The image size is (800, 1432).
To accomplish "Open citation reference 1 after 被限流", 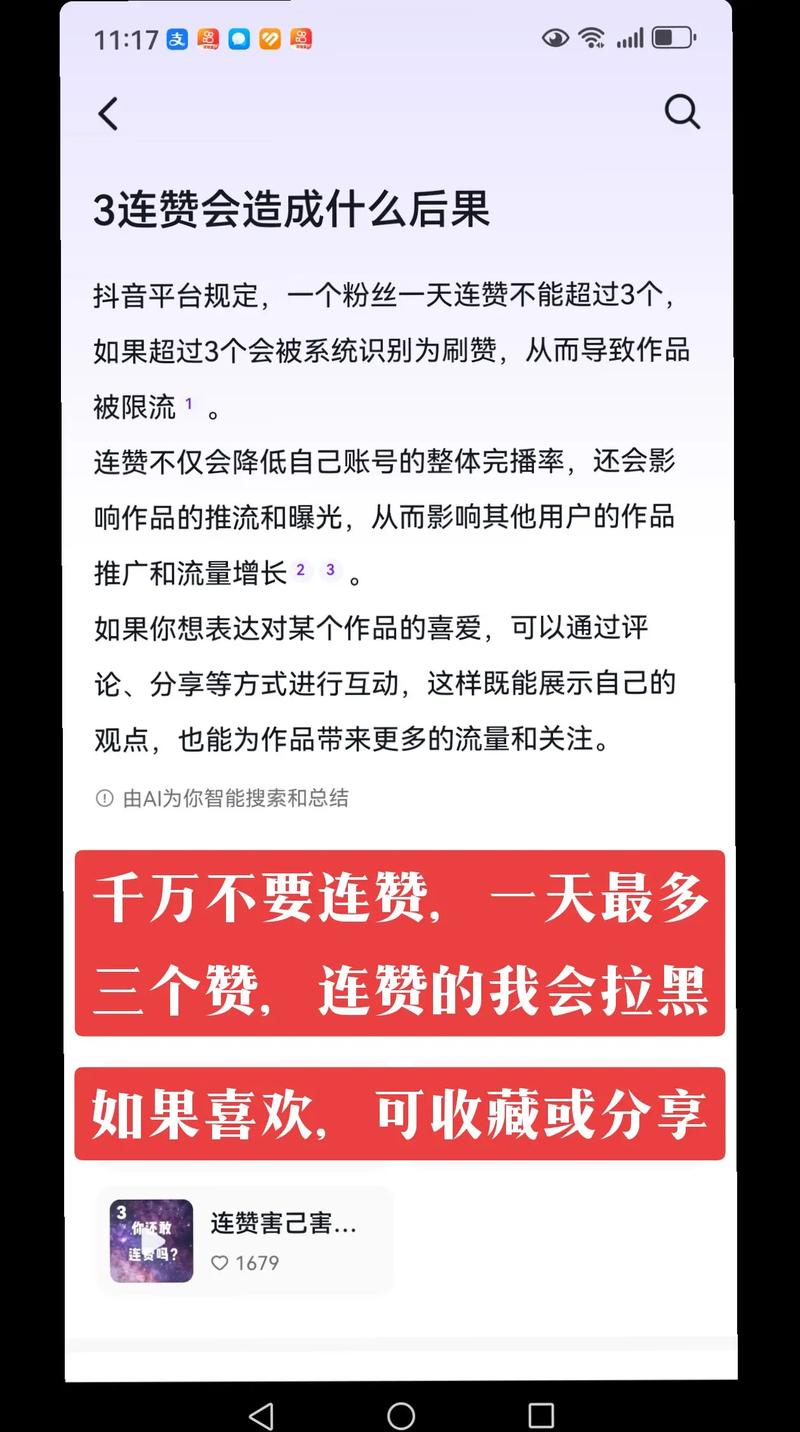I will [189, 405].
